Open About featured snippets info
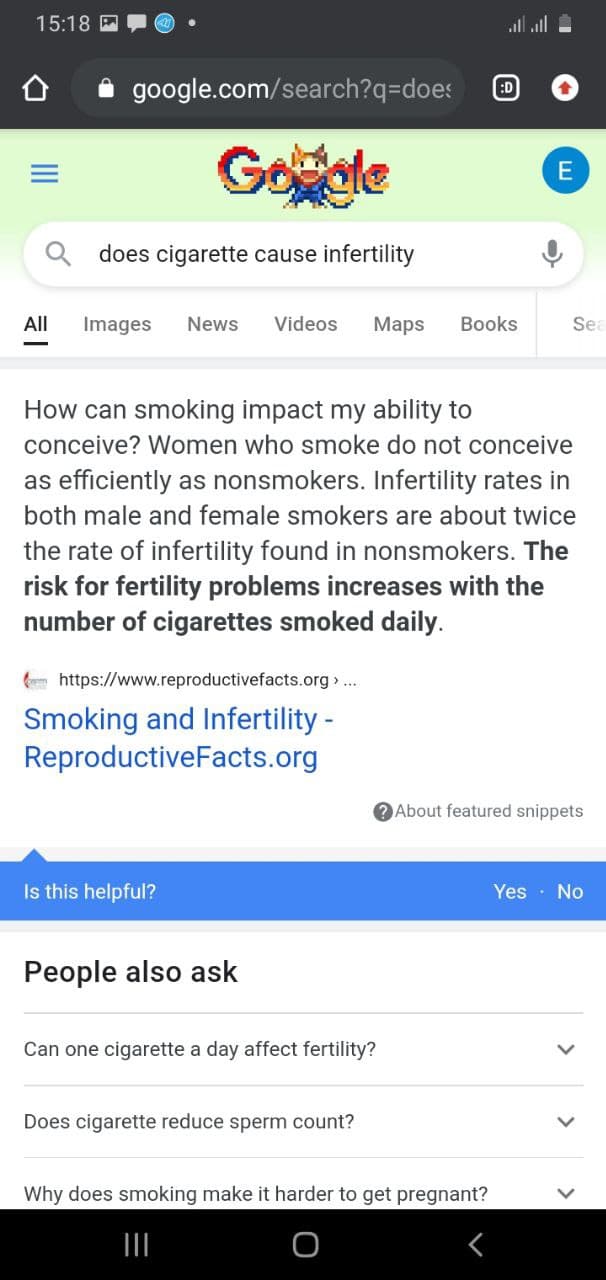The height and width of the screenshot is (1280, 606). 478,811
